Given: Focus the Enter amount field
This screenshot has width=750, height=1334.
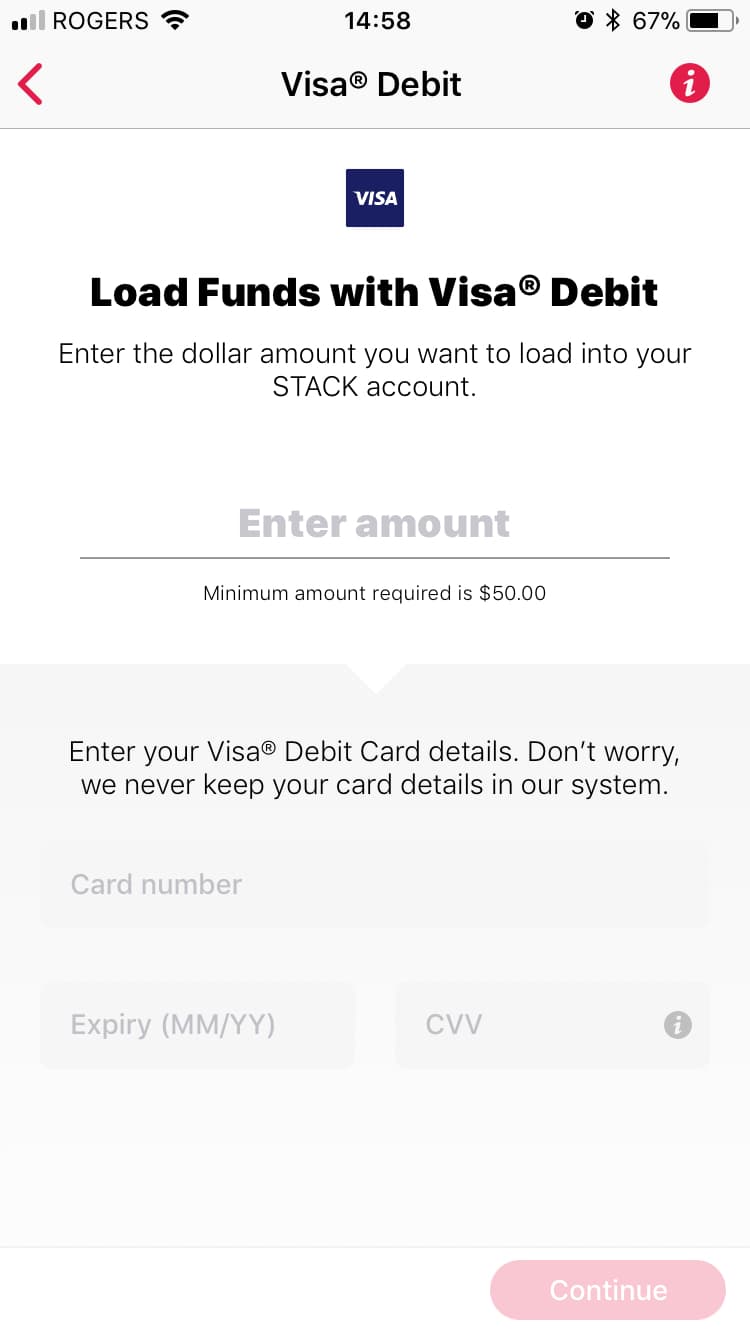Looking at the screenshot, I should 374,524.
